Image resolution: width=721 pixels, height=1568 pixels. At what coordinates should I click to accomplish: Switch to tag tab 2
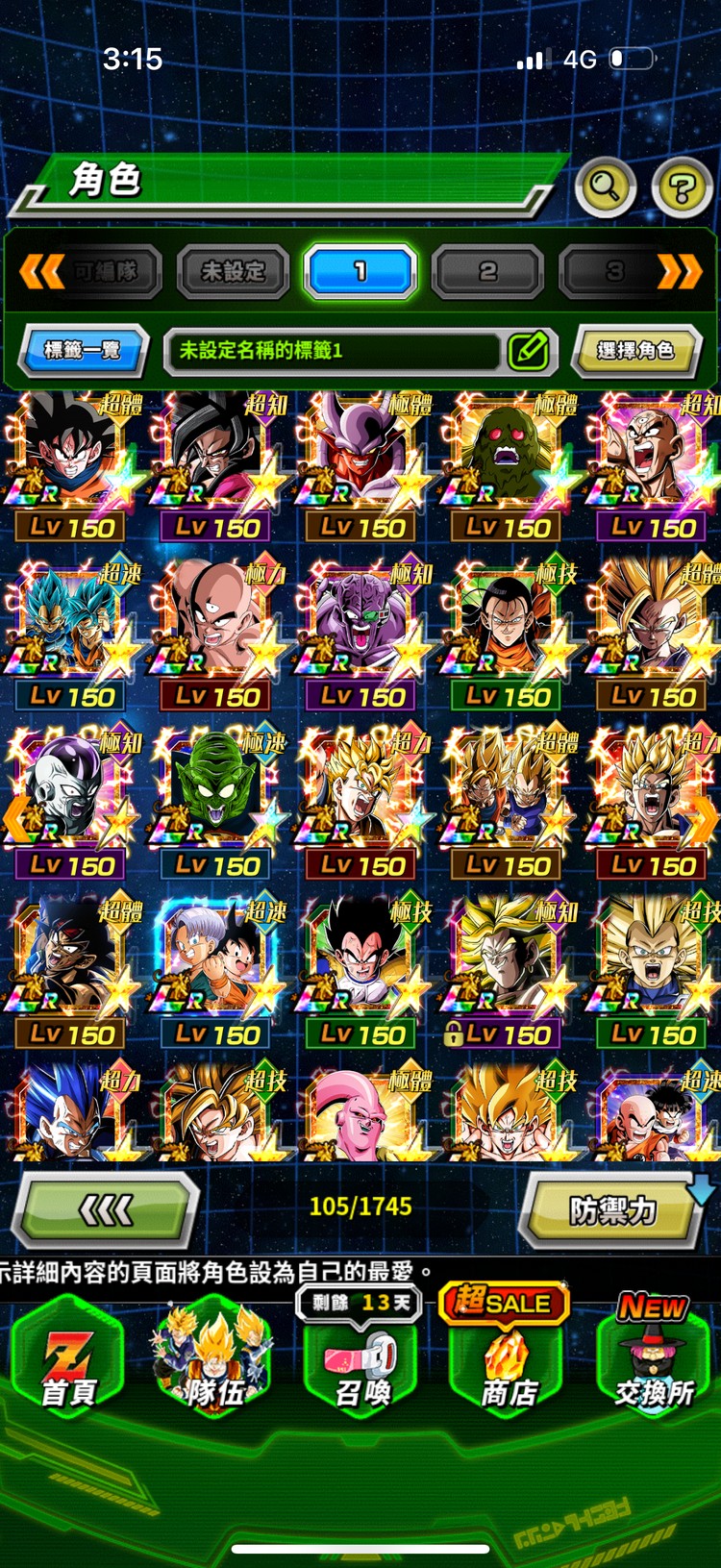point(487,272)
